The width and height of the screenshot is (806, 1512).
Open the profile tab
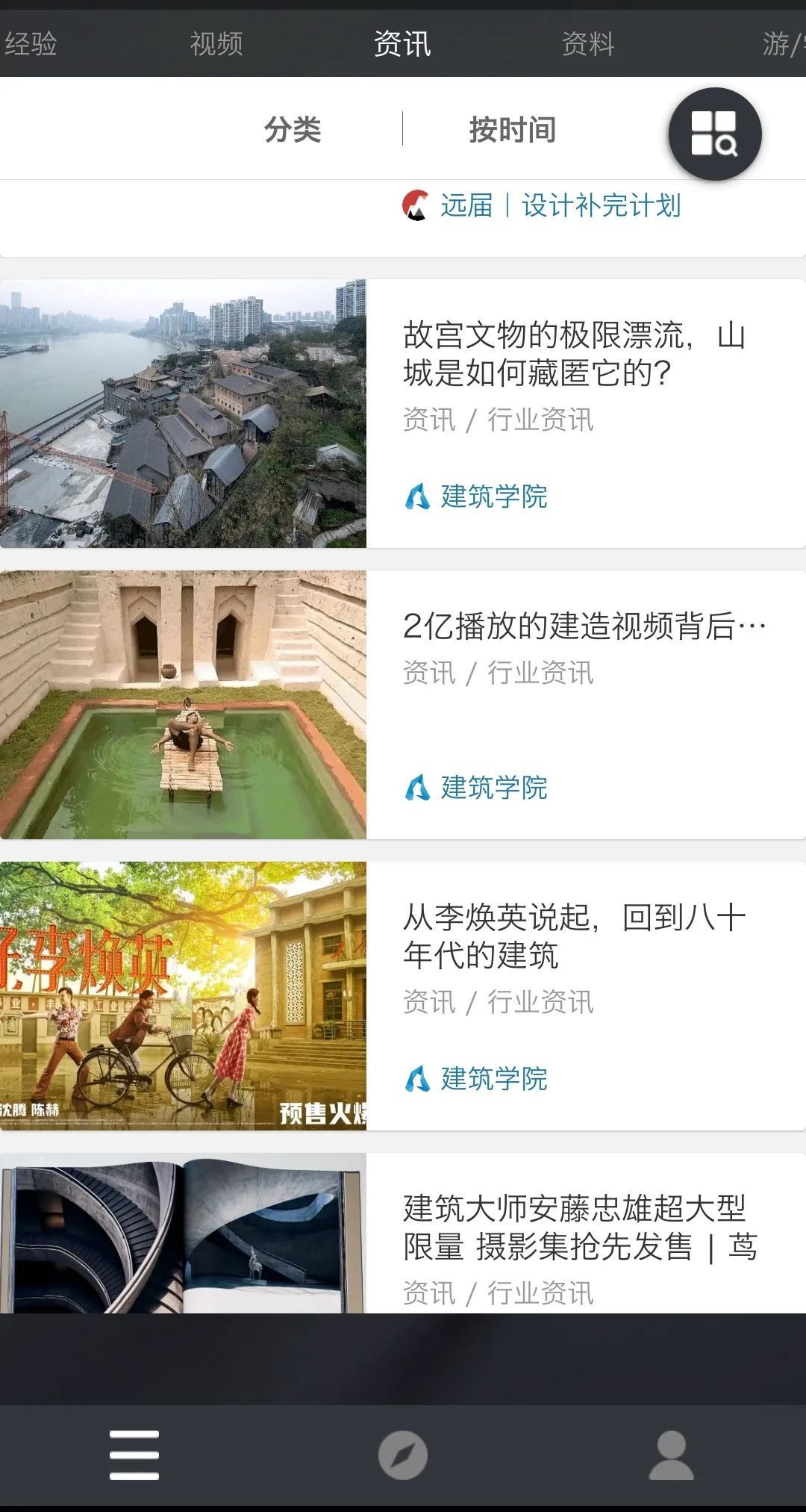pyautogui.click(x=671, y=1455)
